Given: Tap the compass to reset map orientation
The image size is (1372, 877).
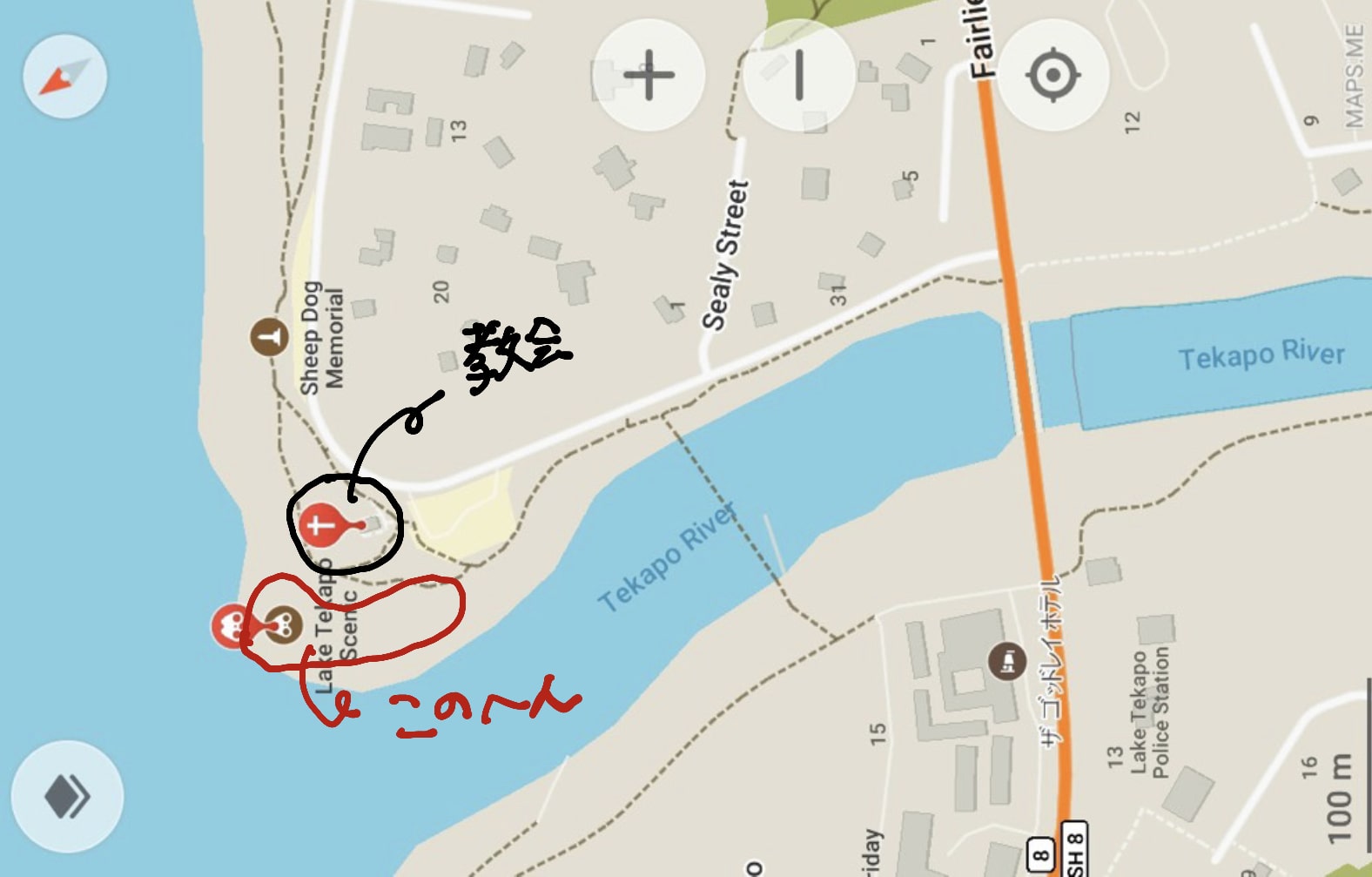Looking at the screenshot, I should [64, 77].
